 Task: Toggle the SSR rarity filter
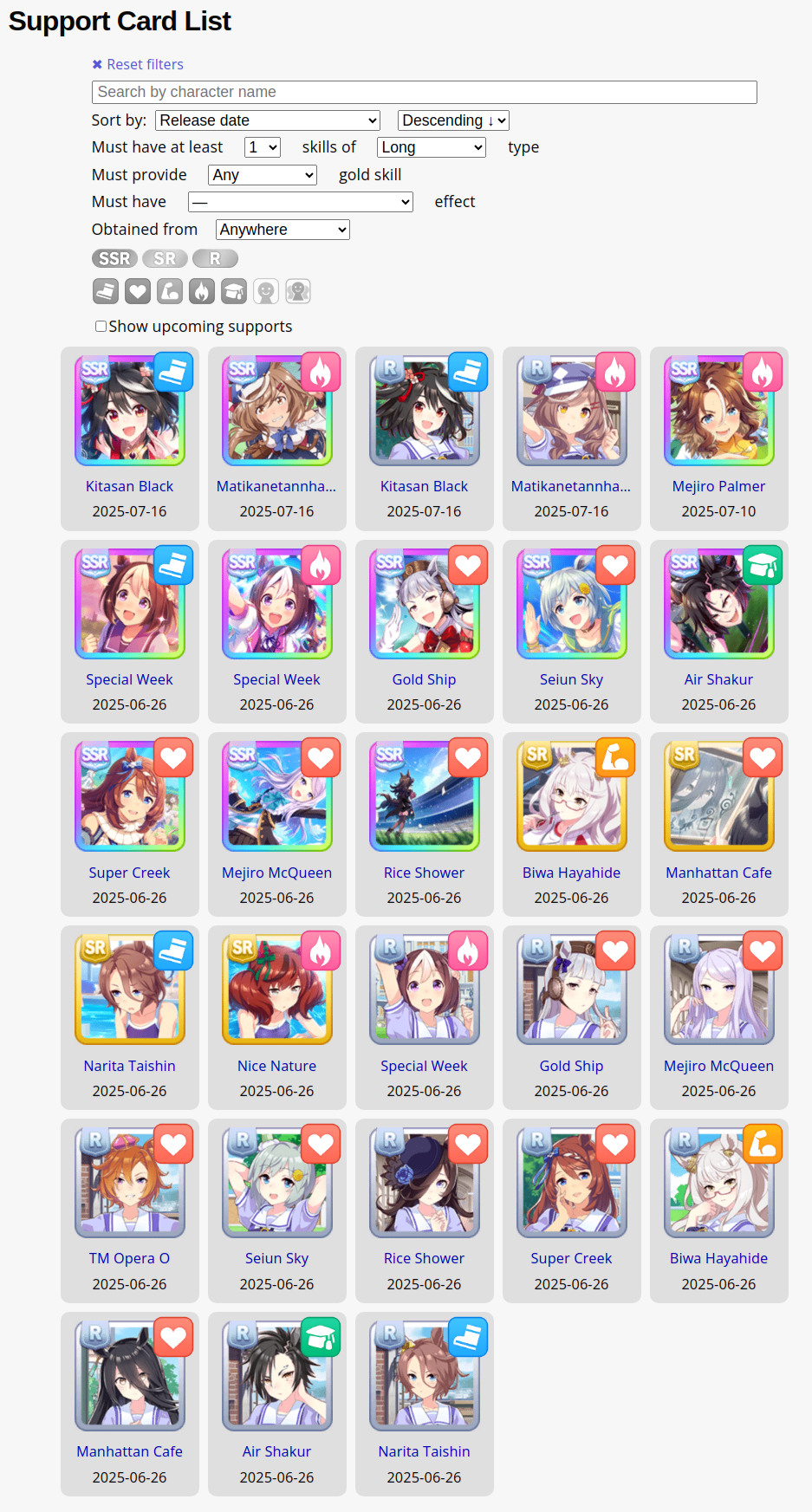(x=114, y=258)
